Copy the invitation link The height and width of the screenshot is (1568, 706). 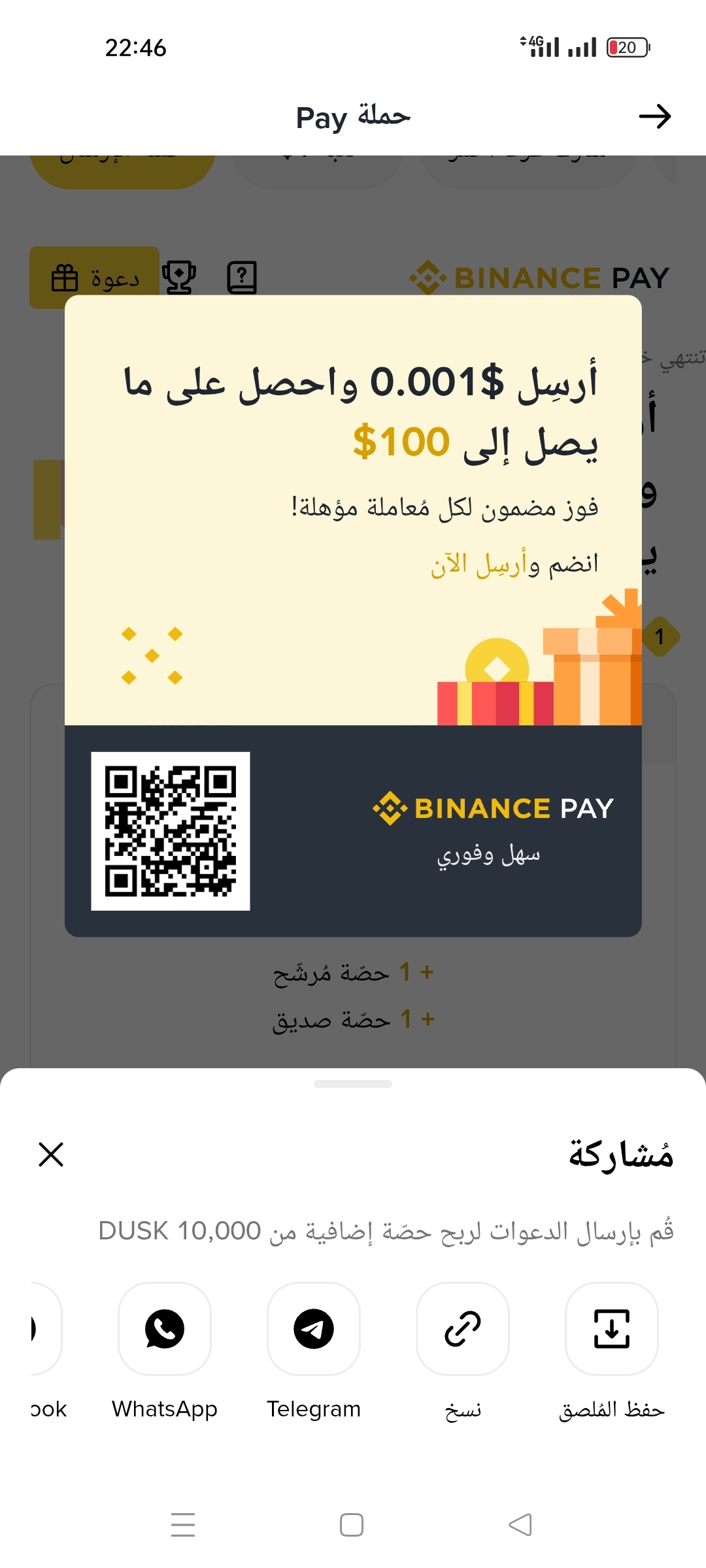click(463, 1329)
